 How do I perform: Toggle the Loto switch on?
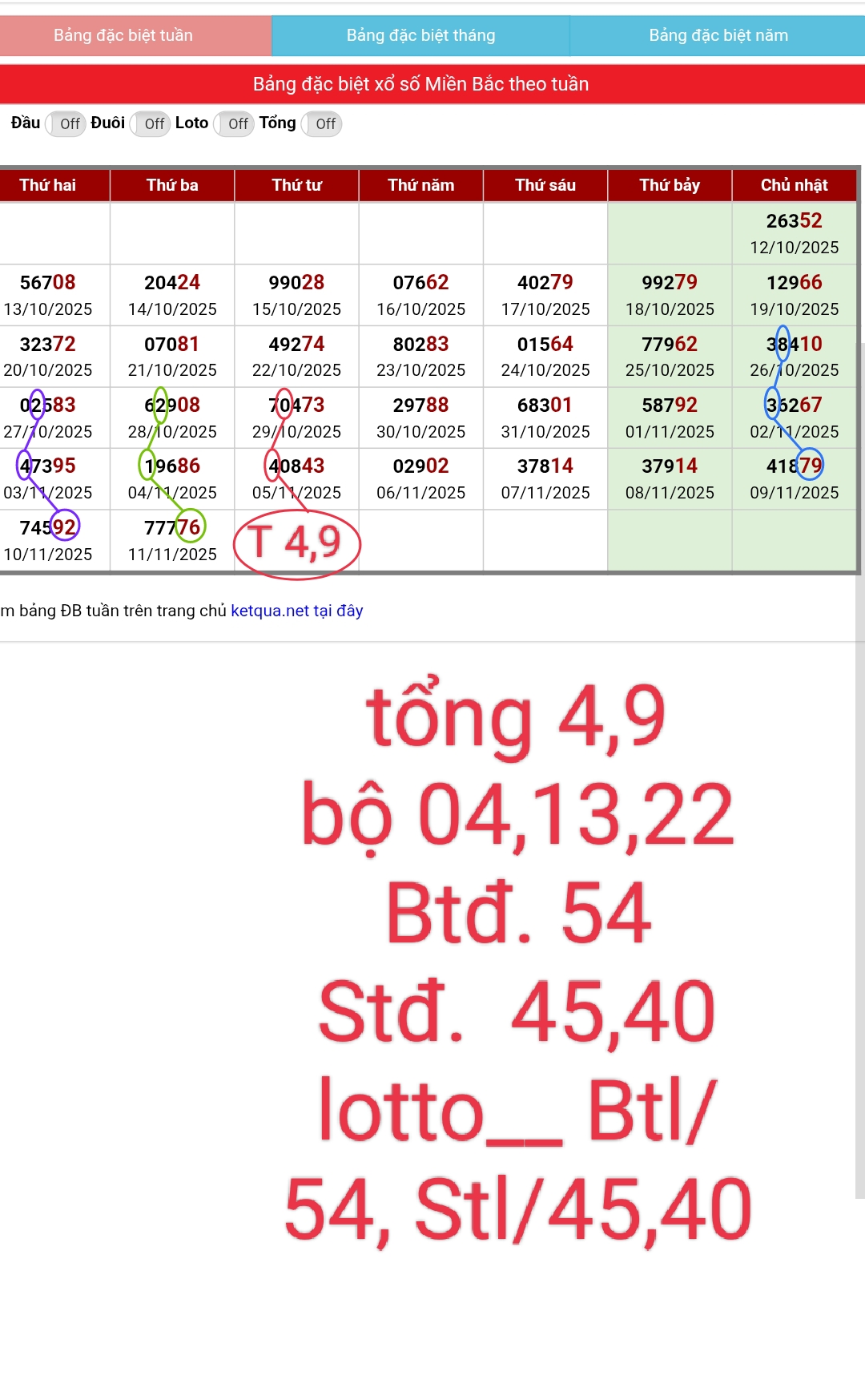click(234, 124)
